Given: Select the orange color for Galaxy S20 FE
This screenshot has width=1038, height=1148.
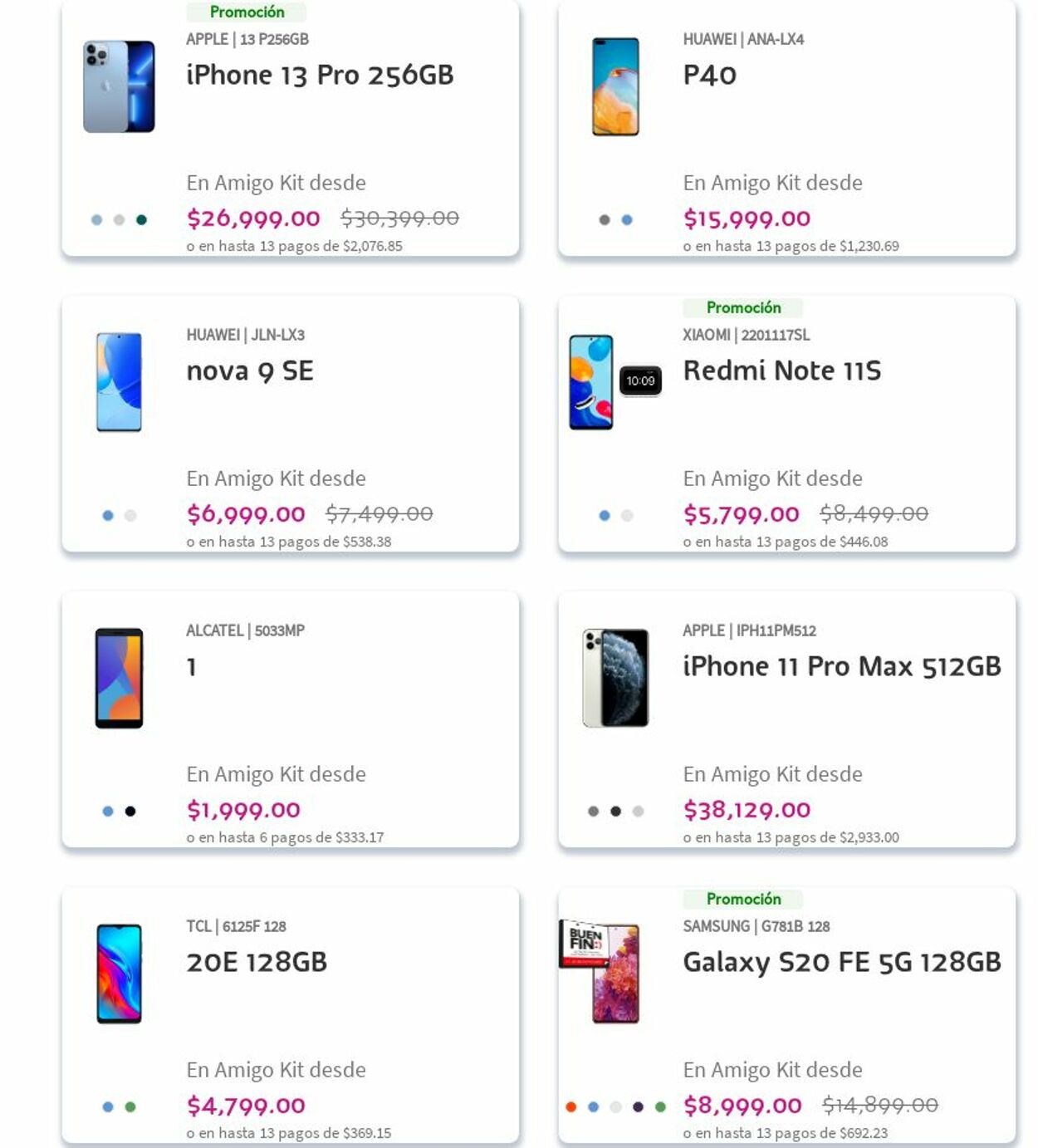Looking at the screenshot, I should coord(570,1107).
